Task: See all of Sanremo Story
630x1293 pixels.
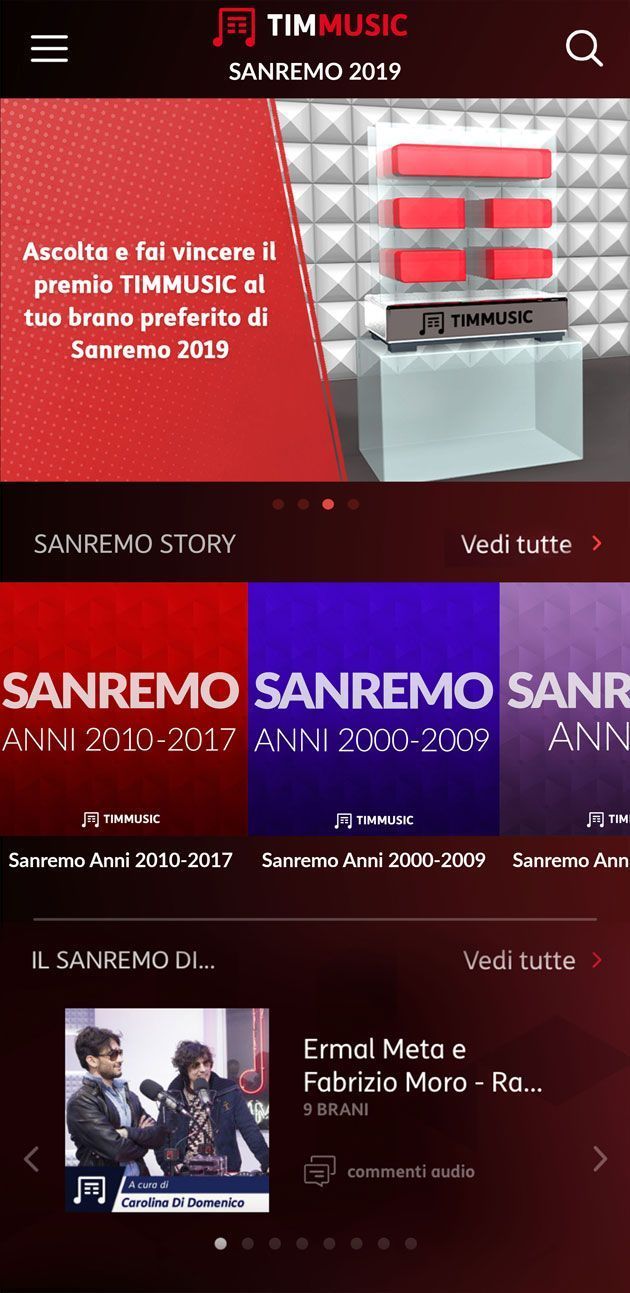Action: tap(532, 544)
